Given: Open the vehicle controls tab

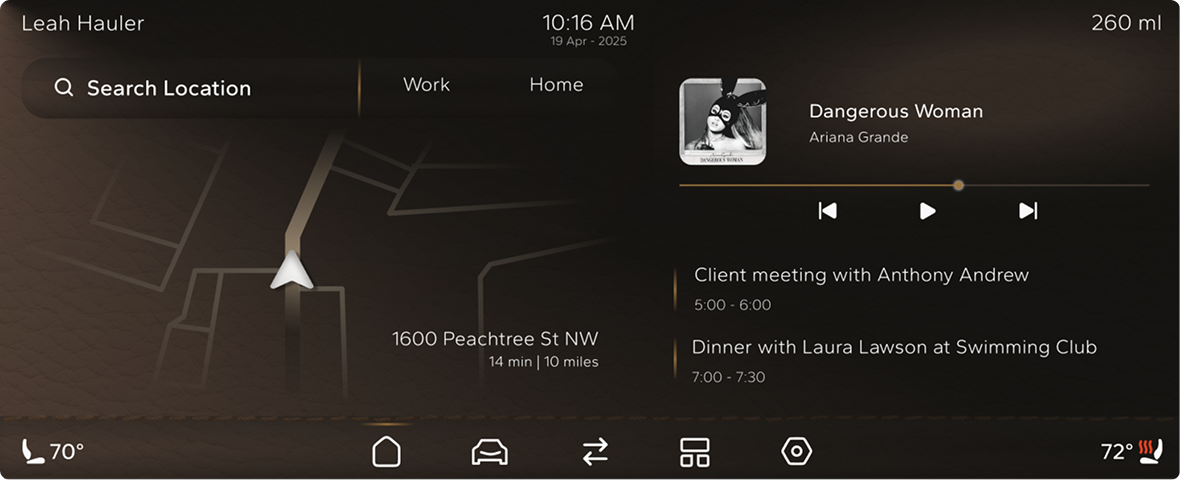Looking at the screenshot, I should click(489, 452).
